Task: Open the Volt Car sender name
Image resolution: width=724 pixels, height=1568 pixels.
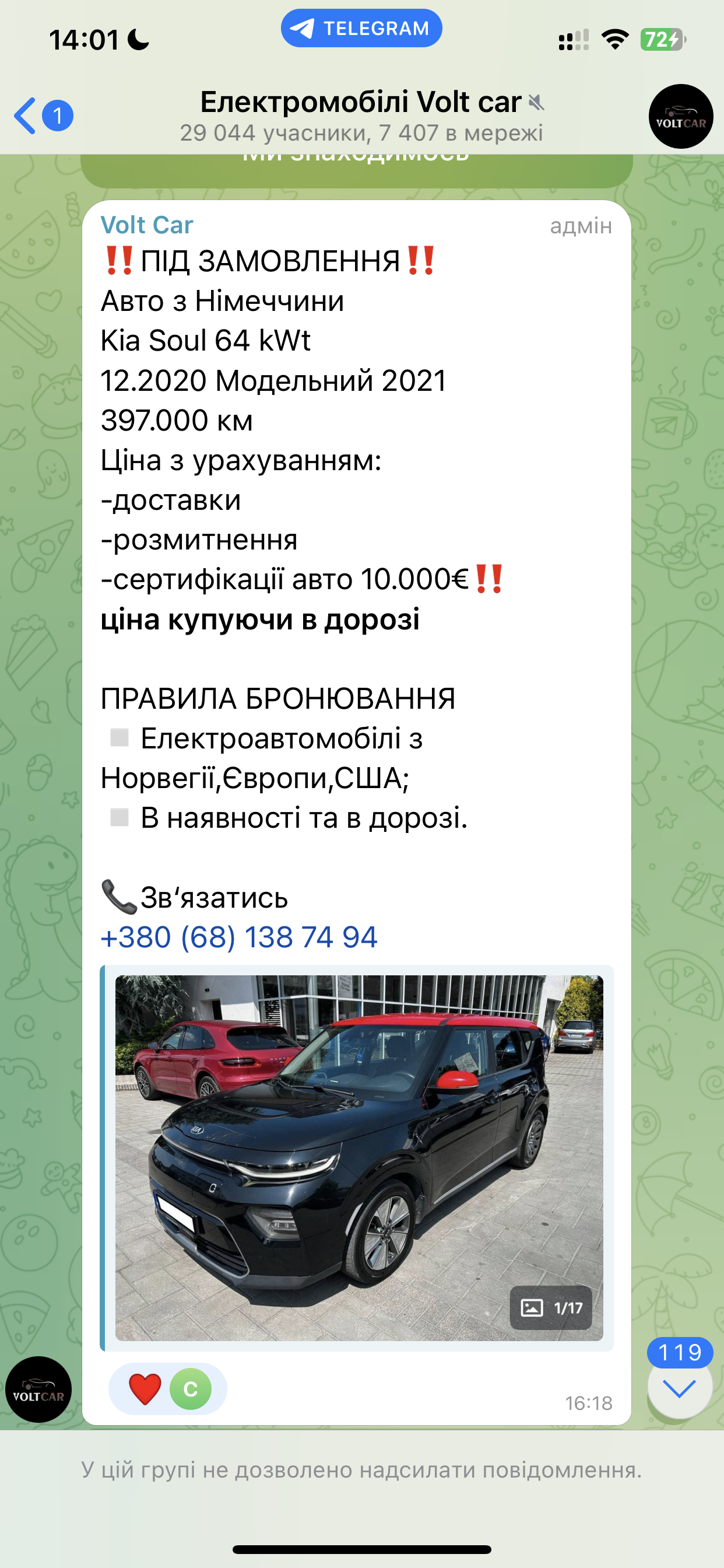Action: click(147, 225)
